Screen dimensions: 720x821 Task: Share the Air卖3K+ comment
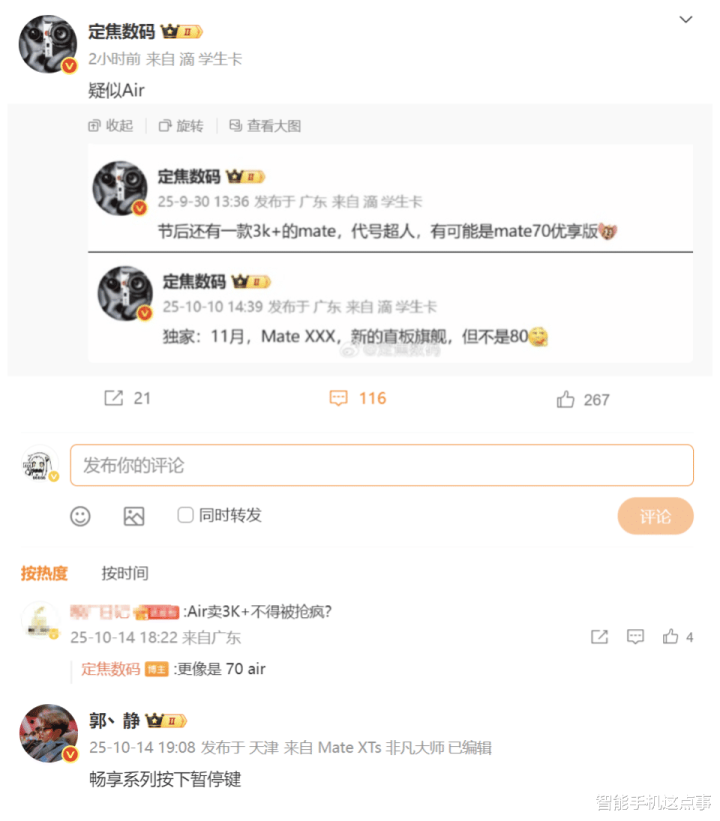click(x=599, y=636)
